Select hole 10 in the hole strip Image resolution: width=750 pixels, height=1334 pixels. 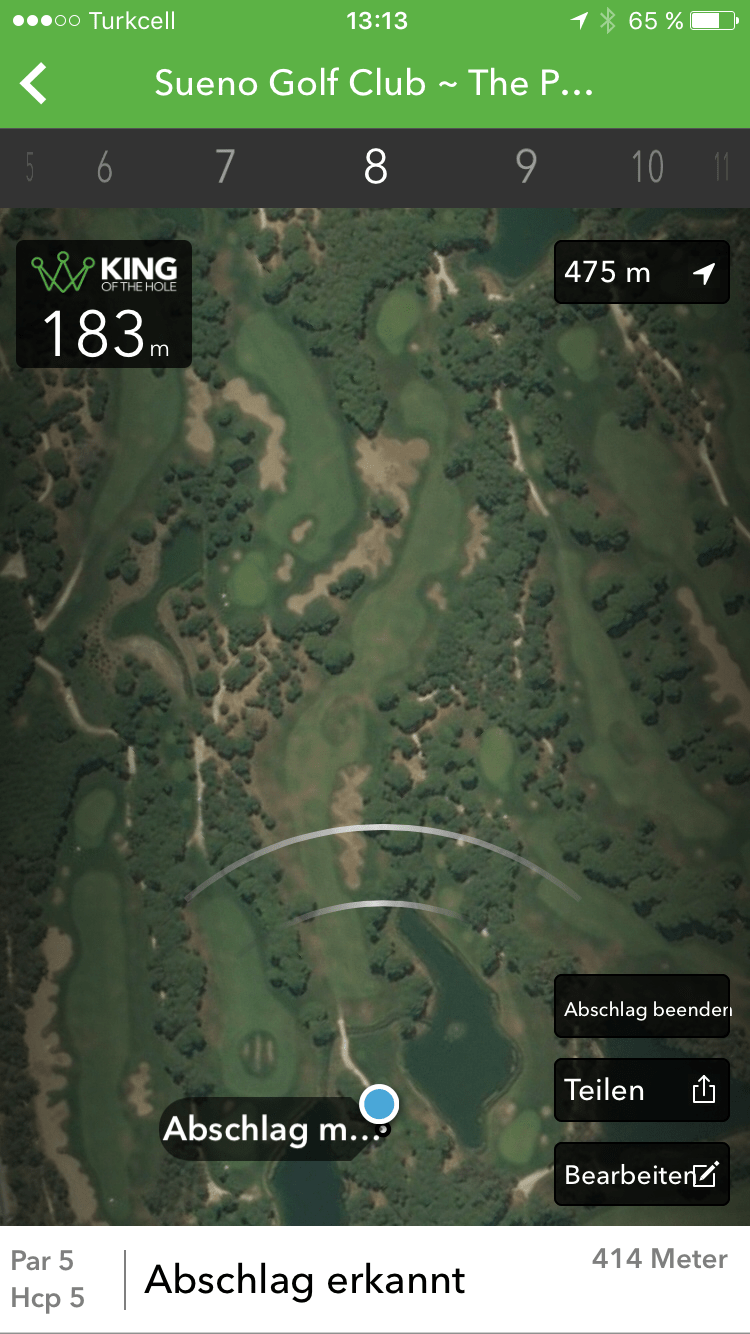[647, 167]
